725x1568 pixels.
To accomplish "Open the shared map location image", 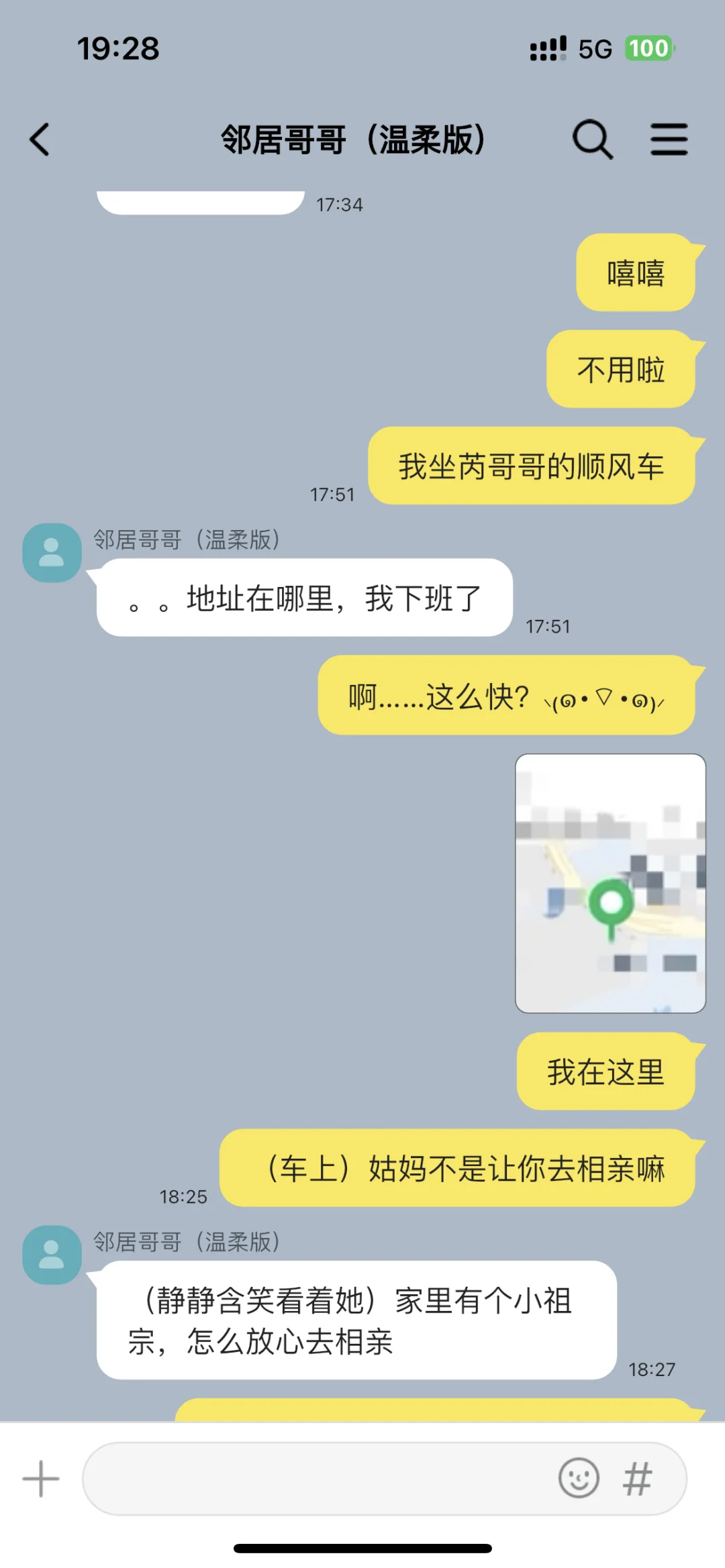I will point(610,883).
